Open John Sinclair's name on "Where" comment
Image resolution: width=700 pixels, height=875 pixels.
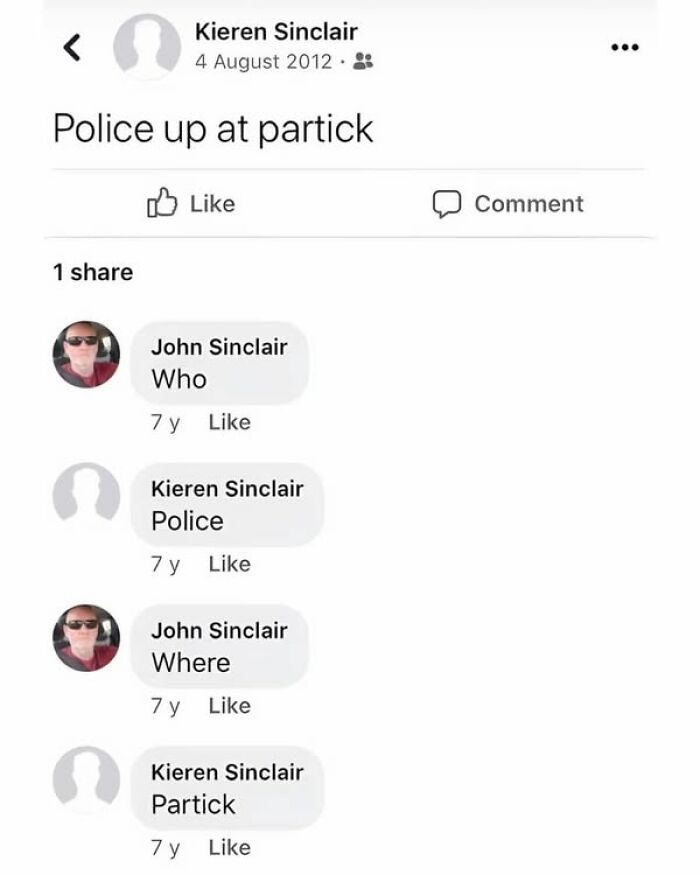click(x=219, y=631)
